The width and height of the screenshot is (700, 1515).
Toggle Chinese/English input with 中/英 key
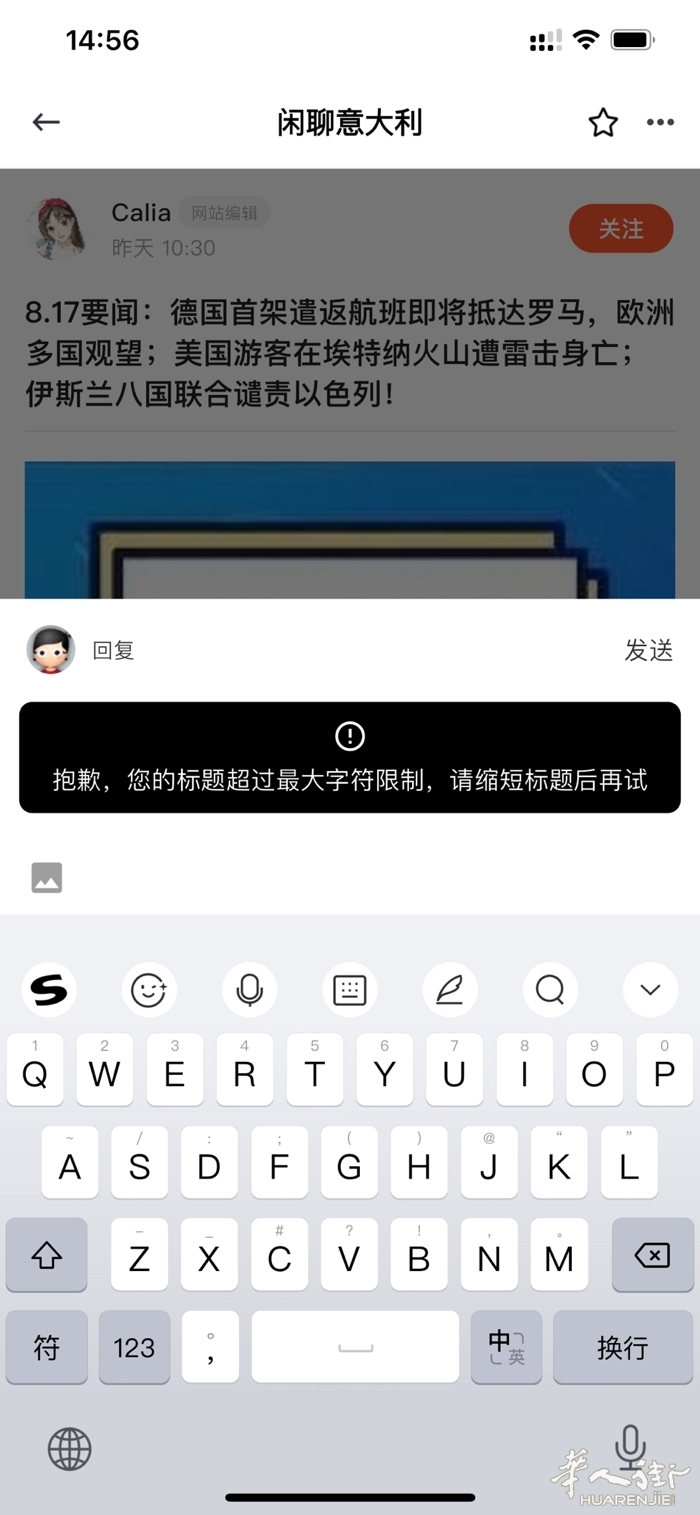pos(506,1347)
